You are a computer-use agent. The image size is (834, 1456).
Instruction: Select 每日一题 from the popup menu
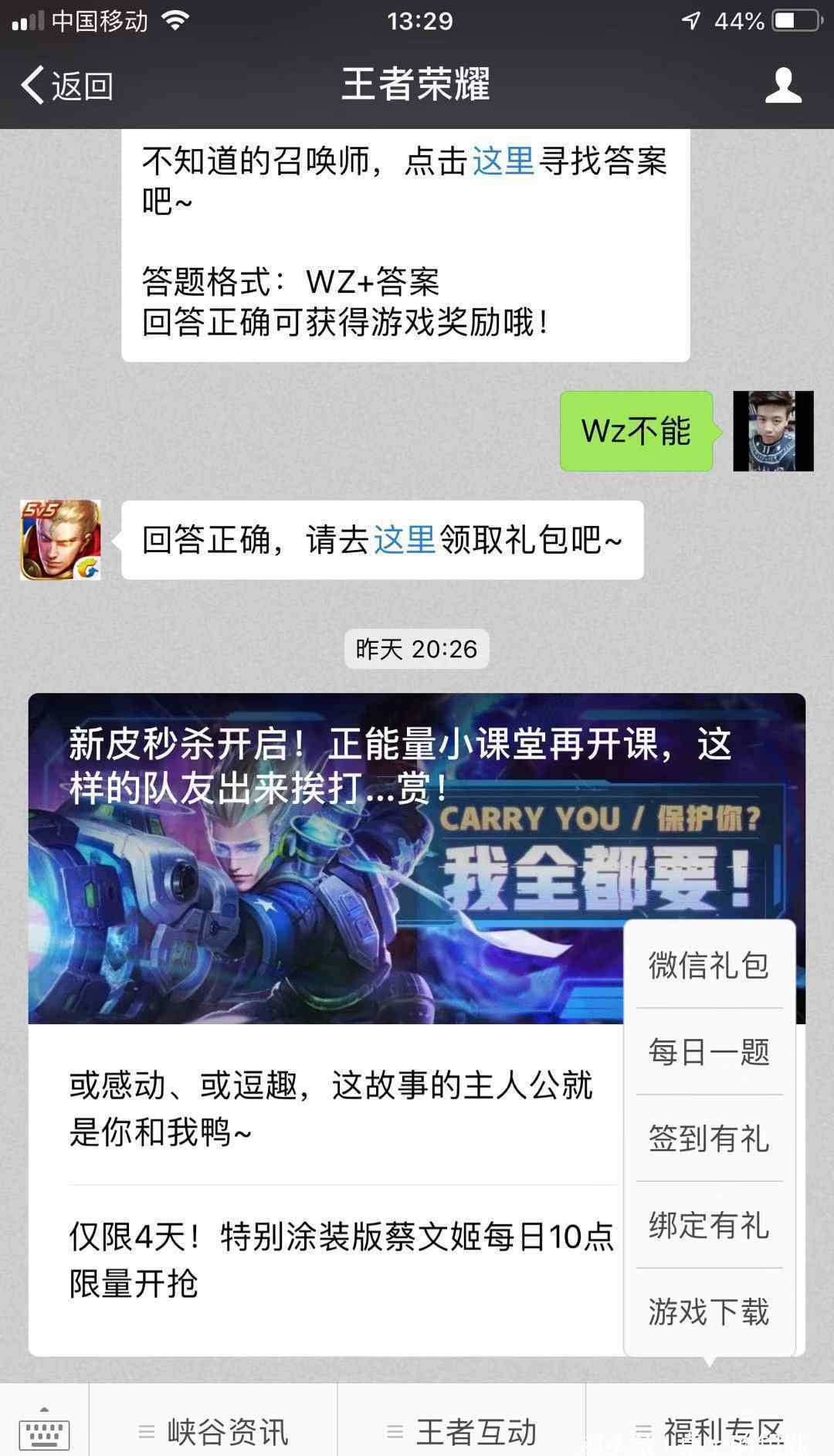click(709, 1052)
